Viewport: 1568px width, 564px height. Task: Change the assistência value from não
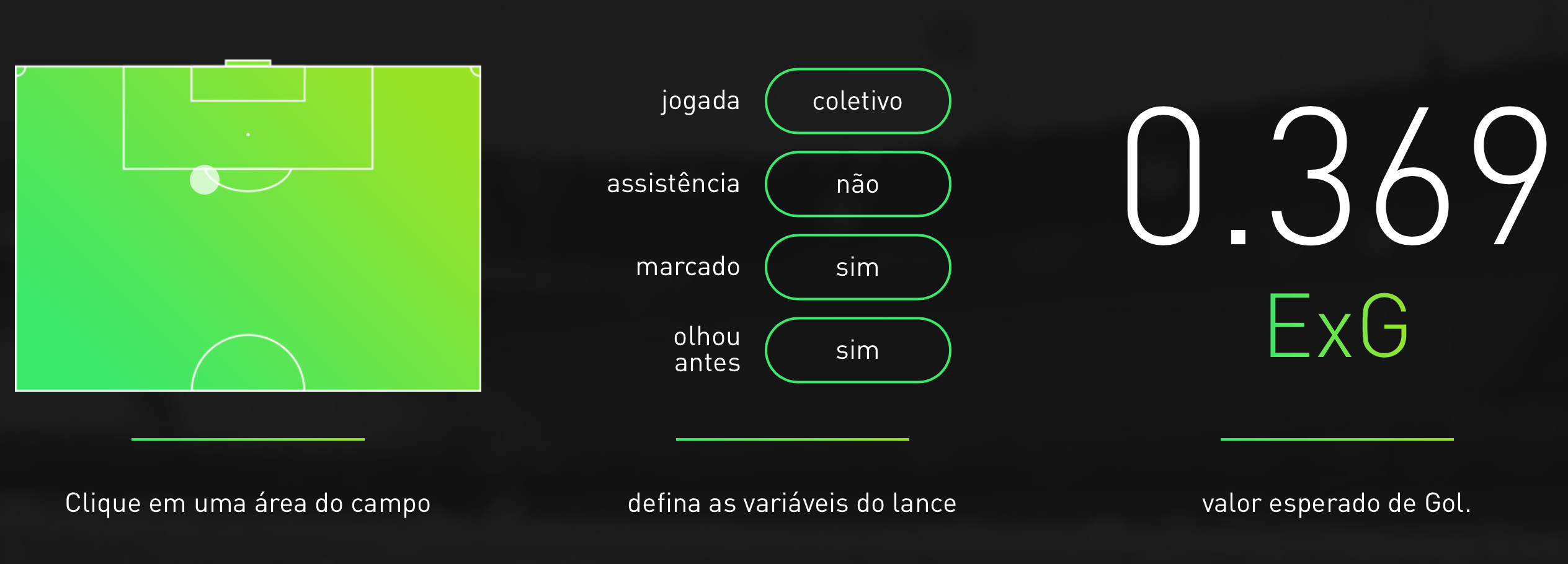(x=858, y=184)
